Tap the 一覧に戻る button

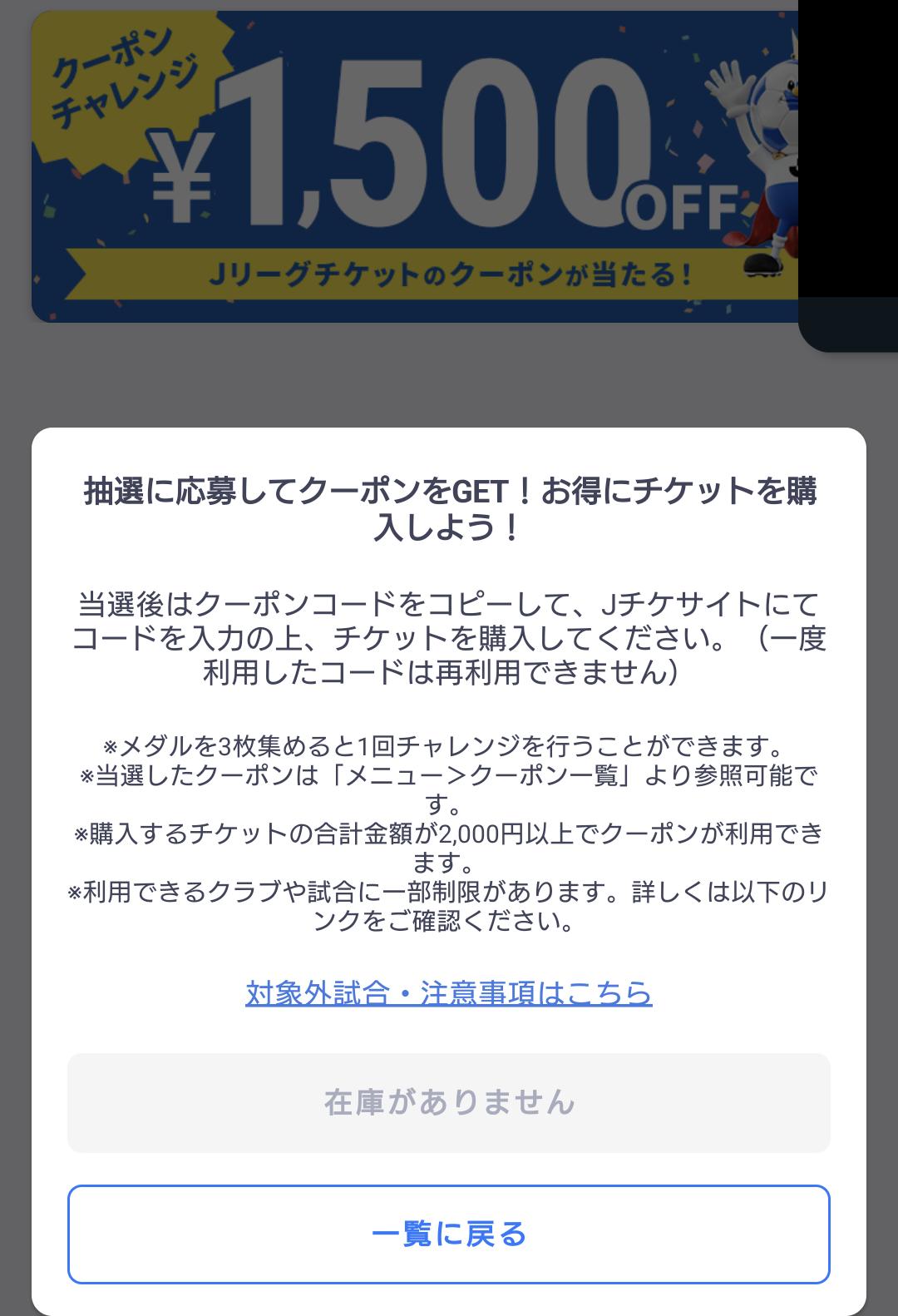[x=448, y=1234]
